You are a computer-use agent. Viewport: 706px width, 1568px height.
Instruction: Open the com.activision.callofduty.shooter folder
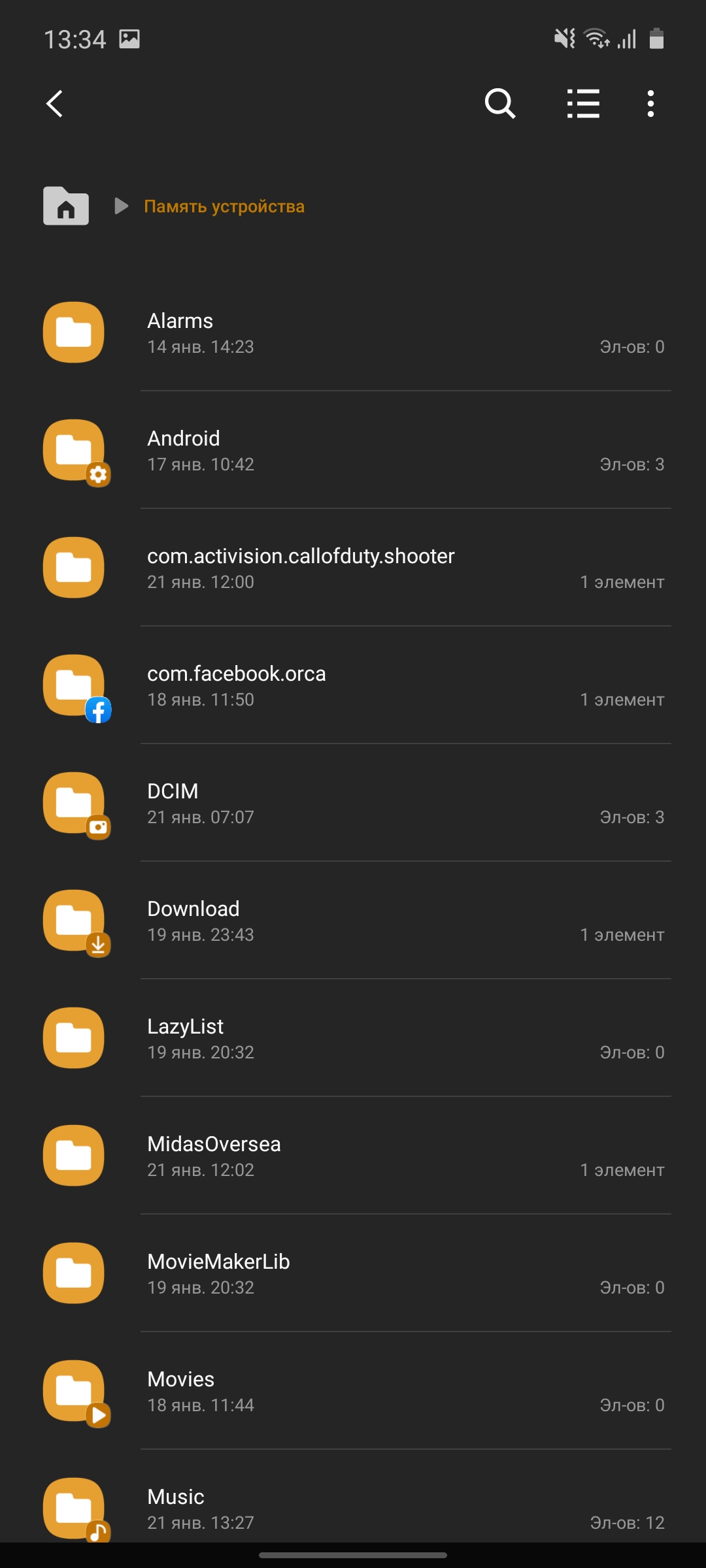353,568
